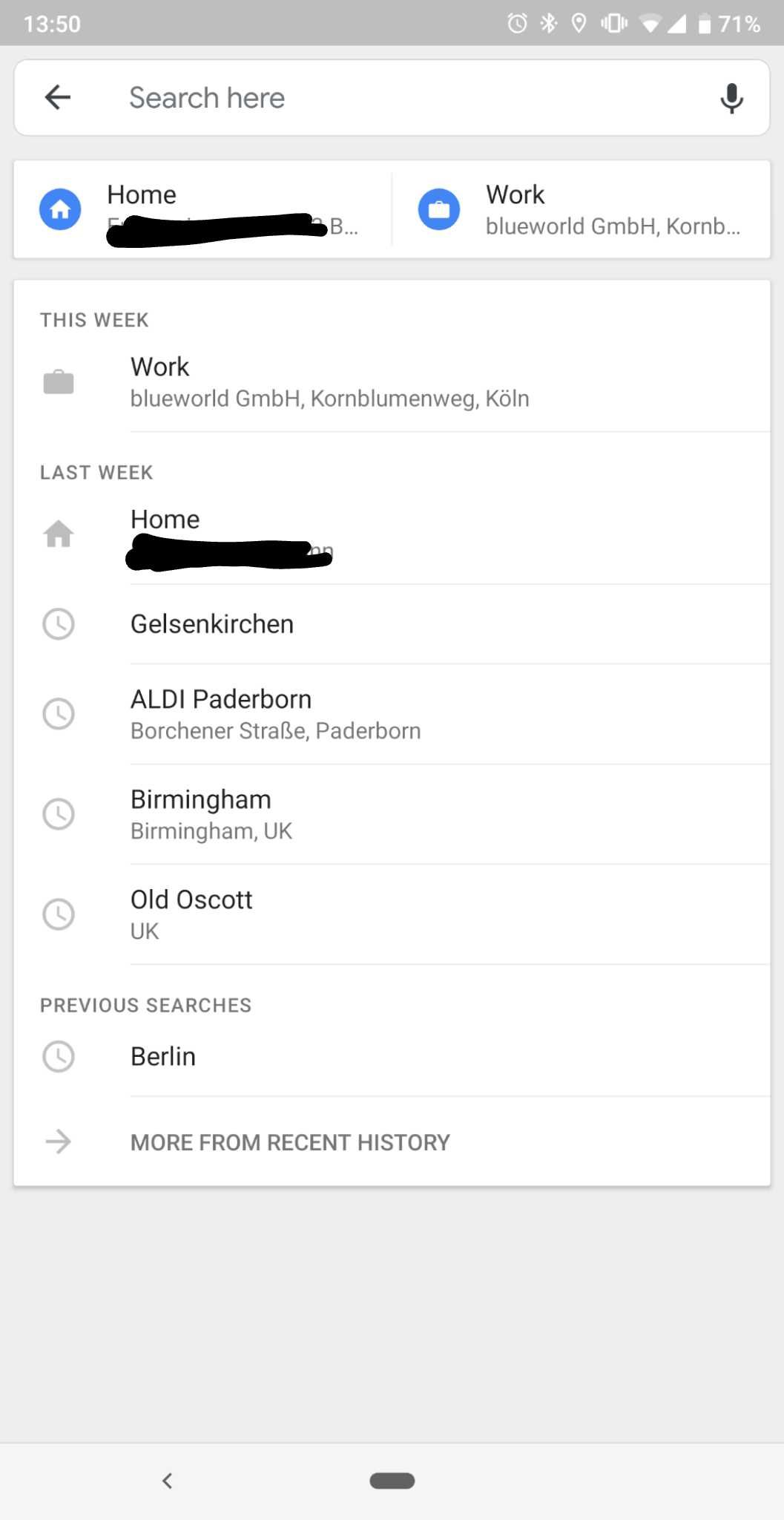The width and height of the screenshot is (784, 1520).
Task: Tap the clock icon beside ALDI Paderborn
Action: click(x=59, y=713)
